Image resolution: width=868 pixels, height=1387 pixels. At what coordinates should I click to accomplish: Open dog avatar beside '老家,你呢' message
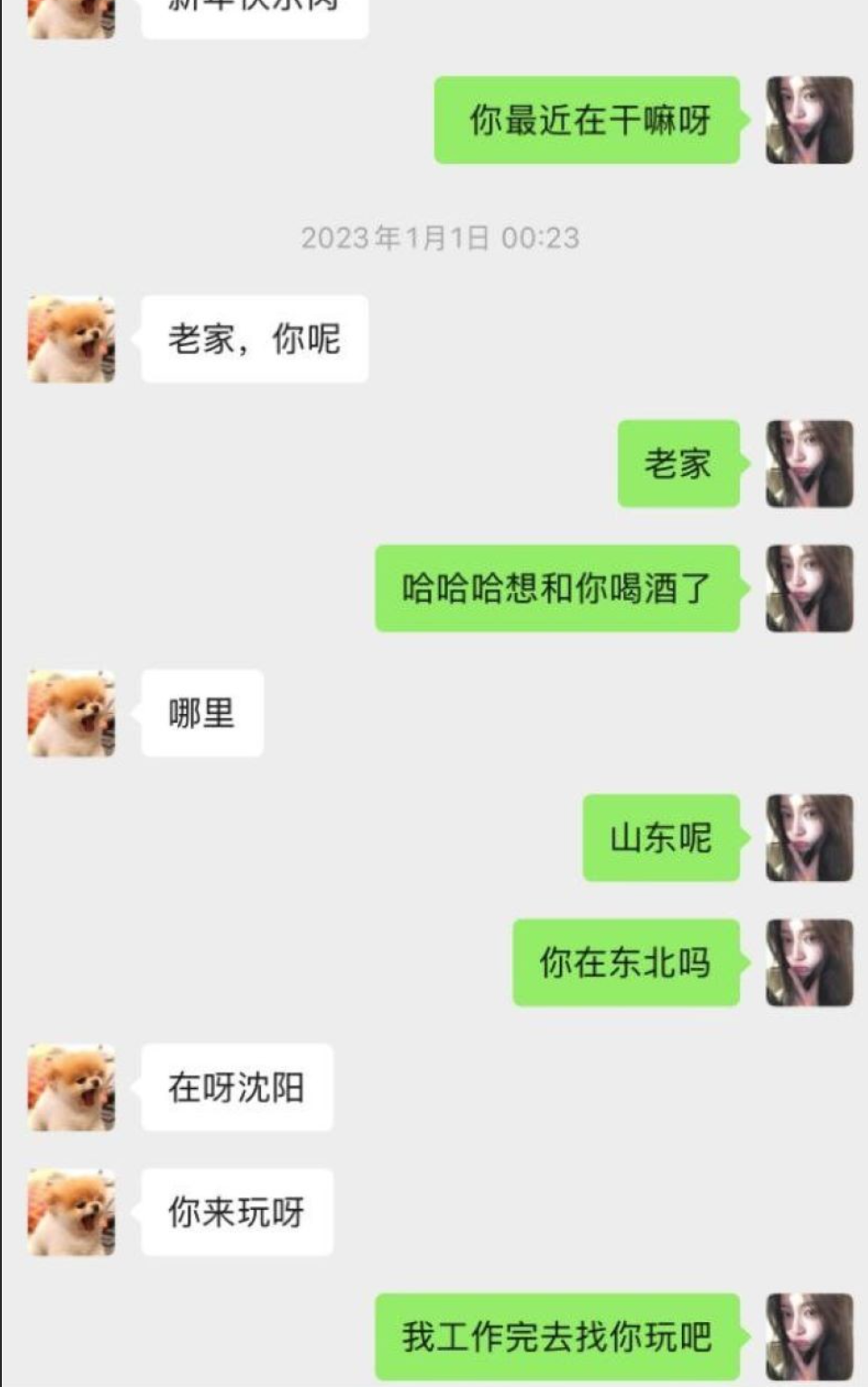71,339
